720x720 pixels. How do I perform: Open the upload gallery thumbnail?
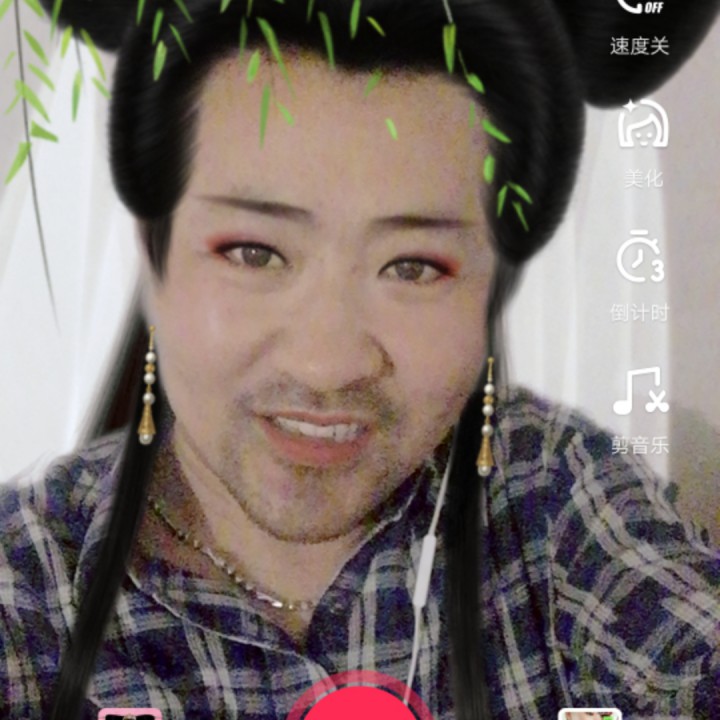click(x=590, y=714)
